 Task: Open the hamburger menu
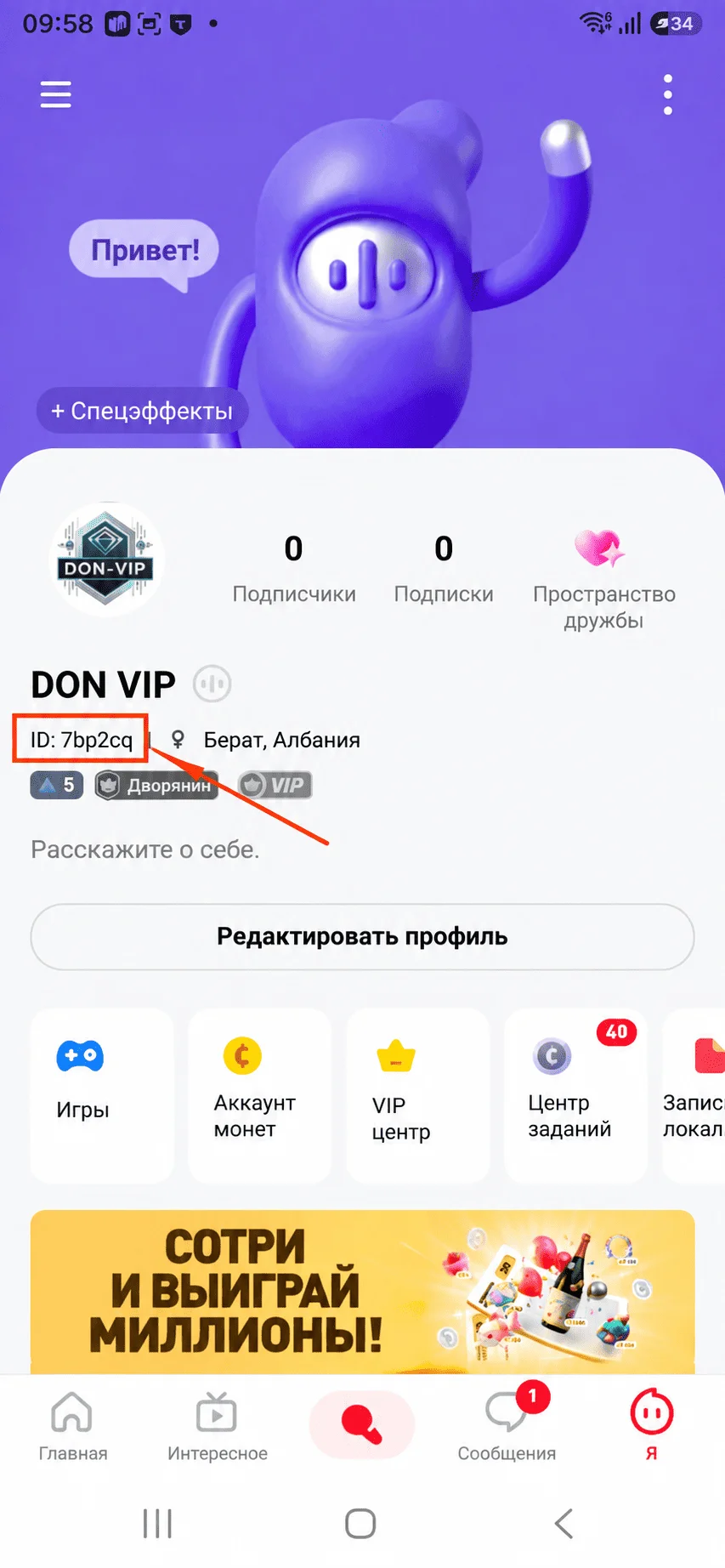click(x=56, y=94)
